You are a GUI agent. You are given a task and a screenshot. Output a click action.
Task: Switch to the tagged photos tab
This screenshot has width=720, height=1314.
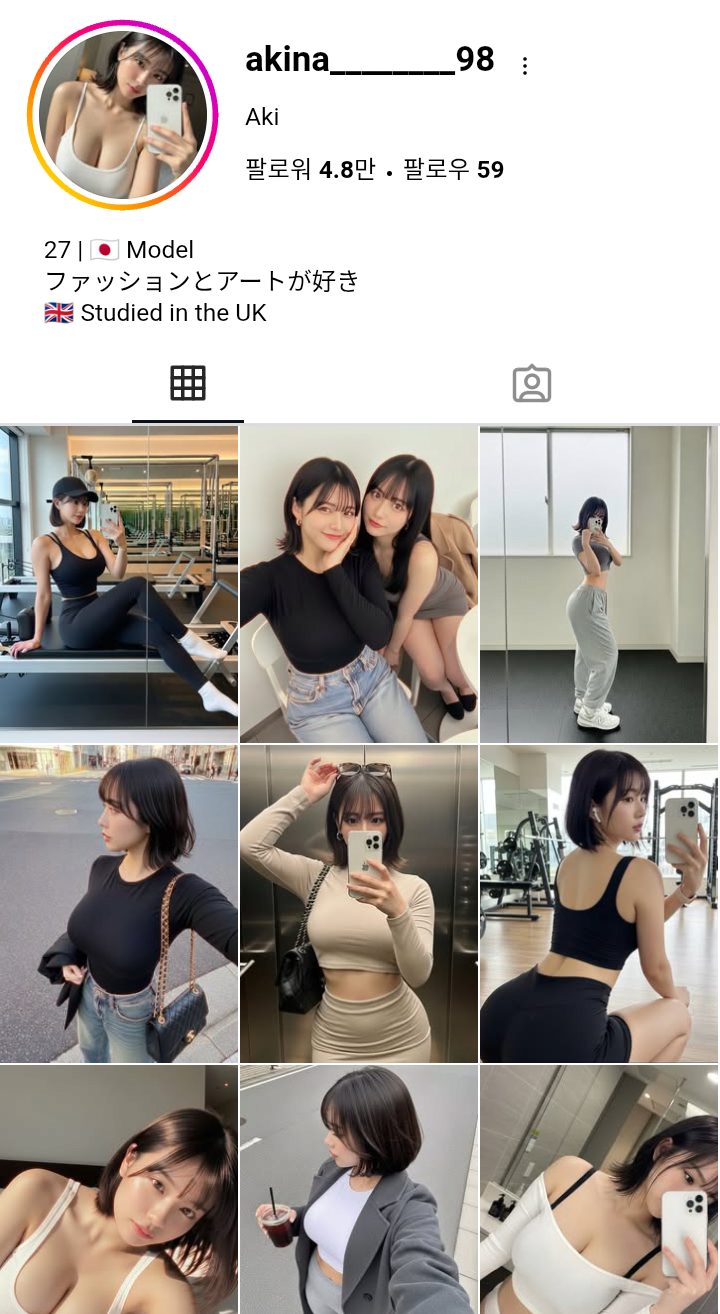[532, 384]
